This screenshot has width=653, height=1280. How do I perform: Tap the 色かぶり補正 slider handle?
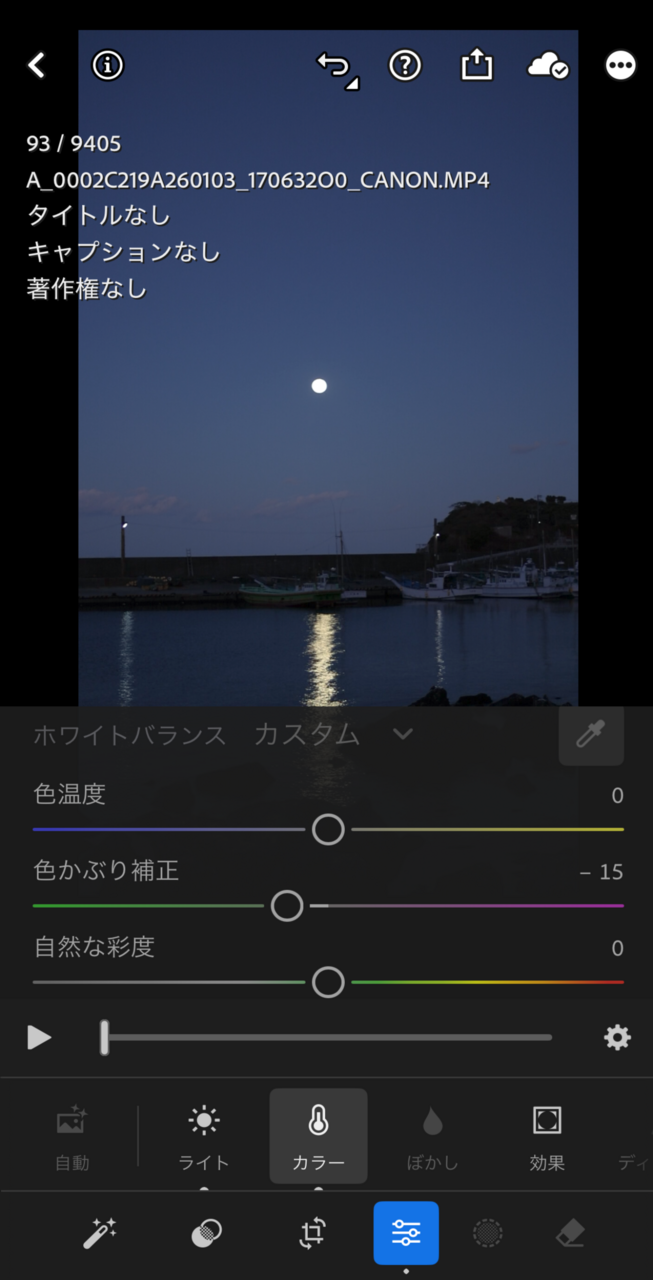point(287,905)
